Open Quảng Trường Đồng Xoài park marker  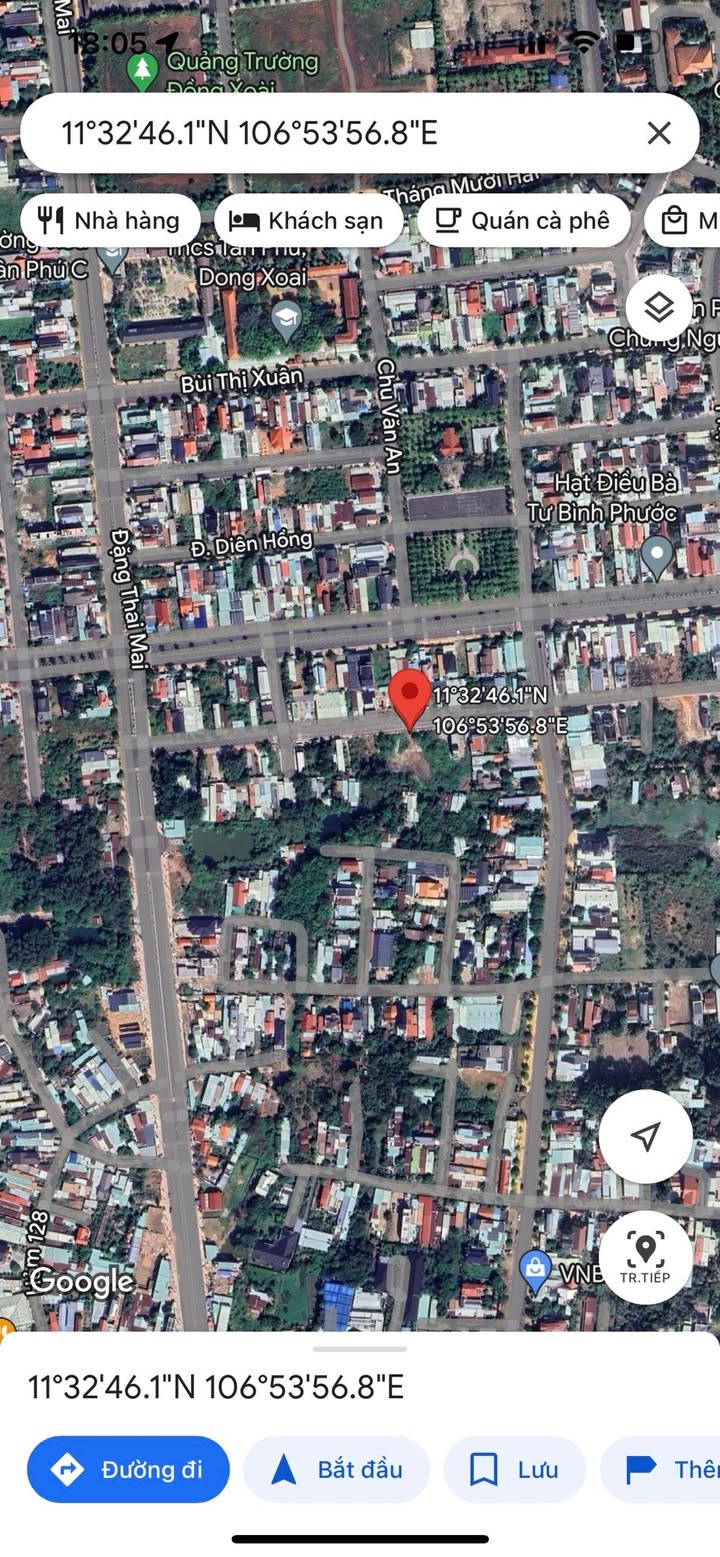pyautogui.click(x=145, y=69)
